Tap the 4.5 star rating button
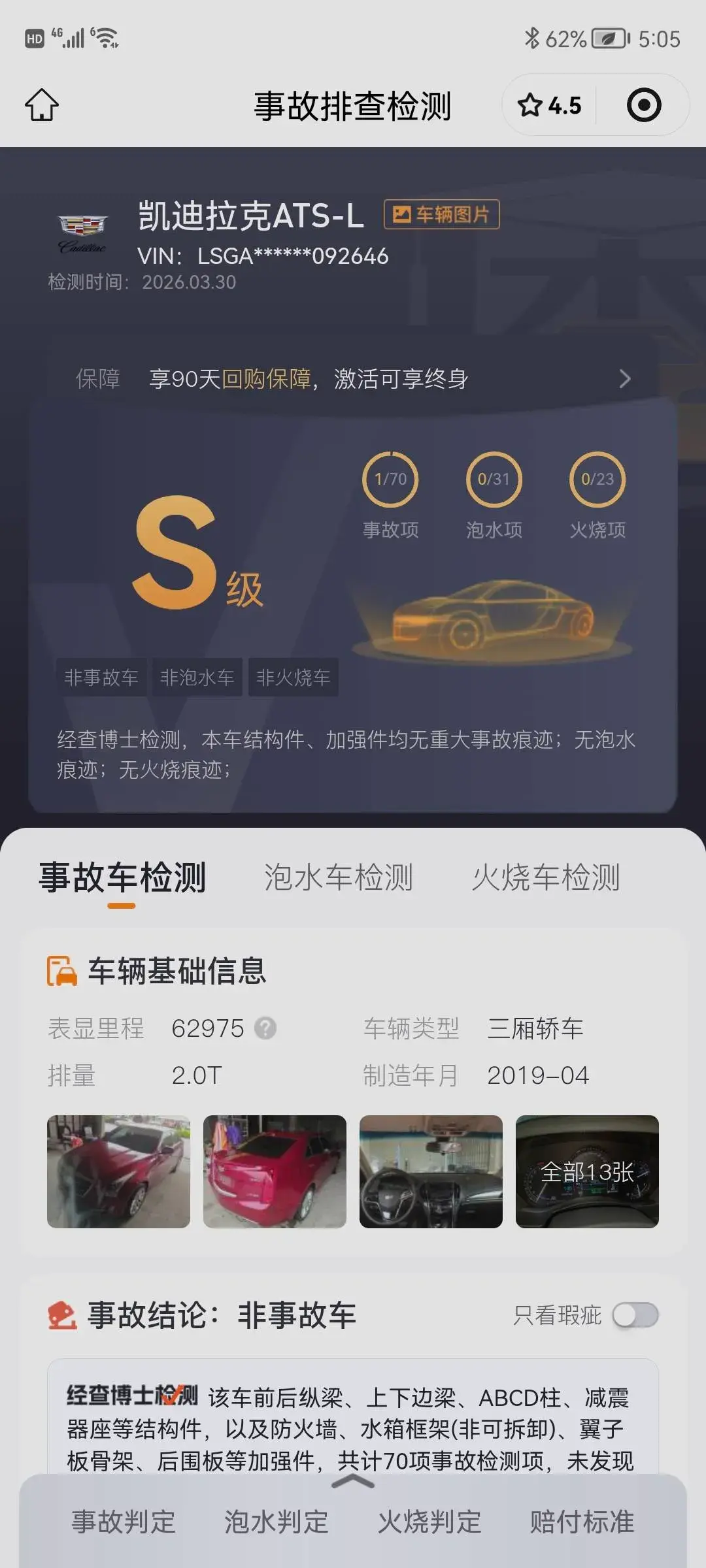The image size is (706, 1568). pos(549,105)
